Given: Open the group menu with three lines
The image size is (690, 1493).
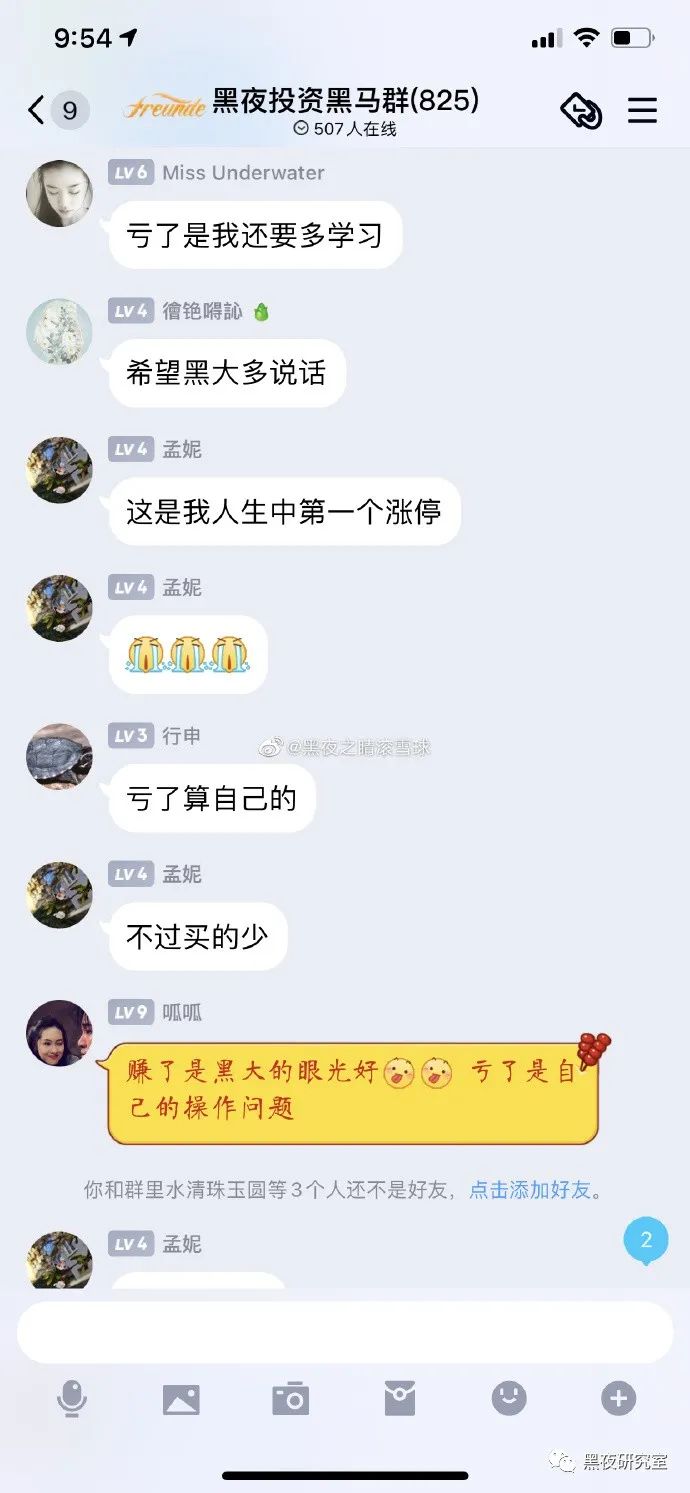Looking at the screenshot, I should click(x=642, y=110).
